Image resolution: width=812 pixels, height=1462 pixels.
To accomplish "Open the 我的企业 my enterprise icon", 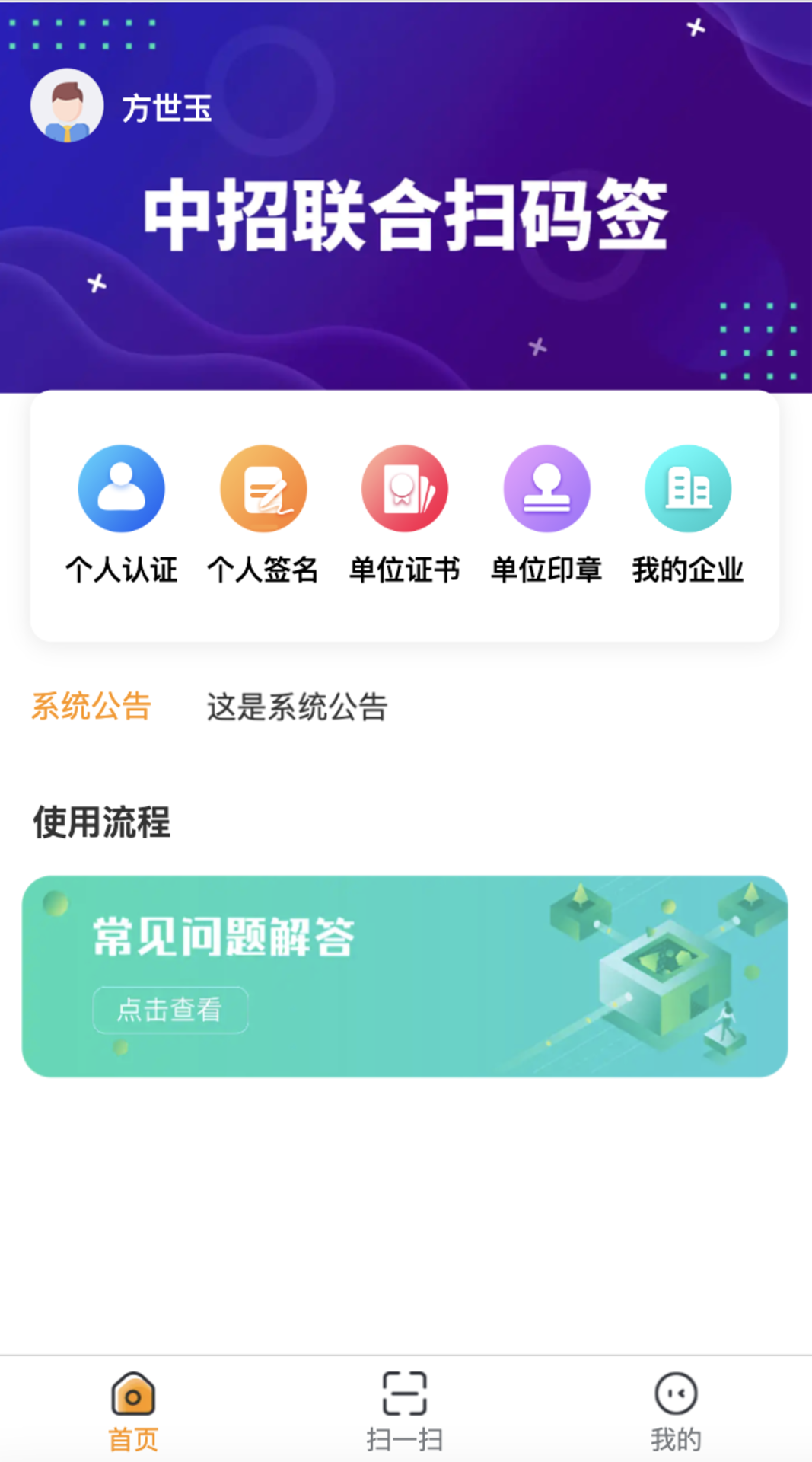I will 686,488.
